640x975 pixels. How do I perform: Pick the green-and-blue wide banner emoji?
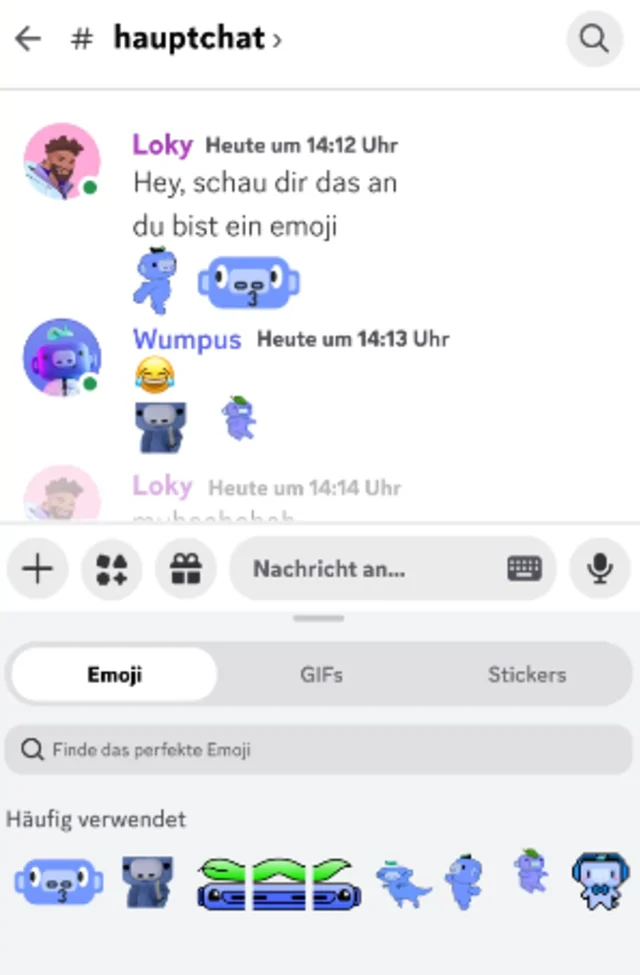[278, 881]
